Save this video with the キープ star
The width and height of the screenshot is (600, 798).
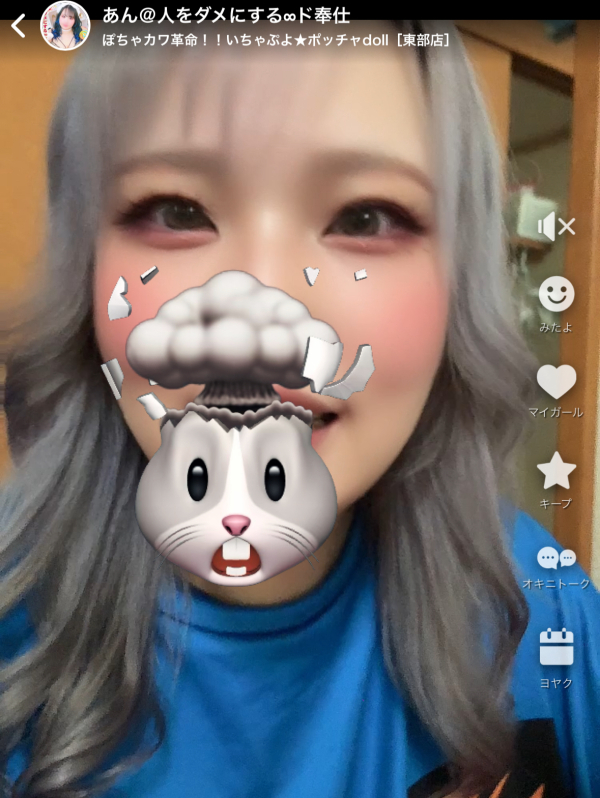click(x=556, y=470)
